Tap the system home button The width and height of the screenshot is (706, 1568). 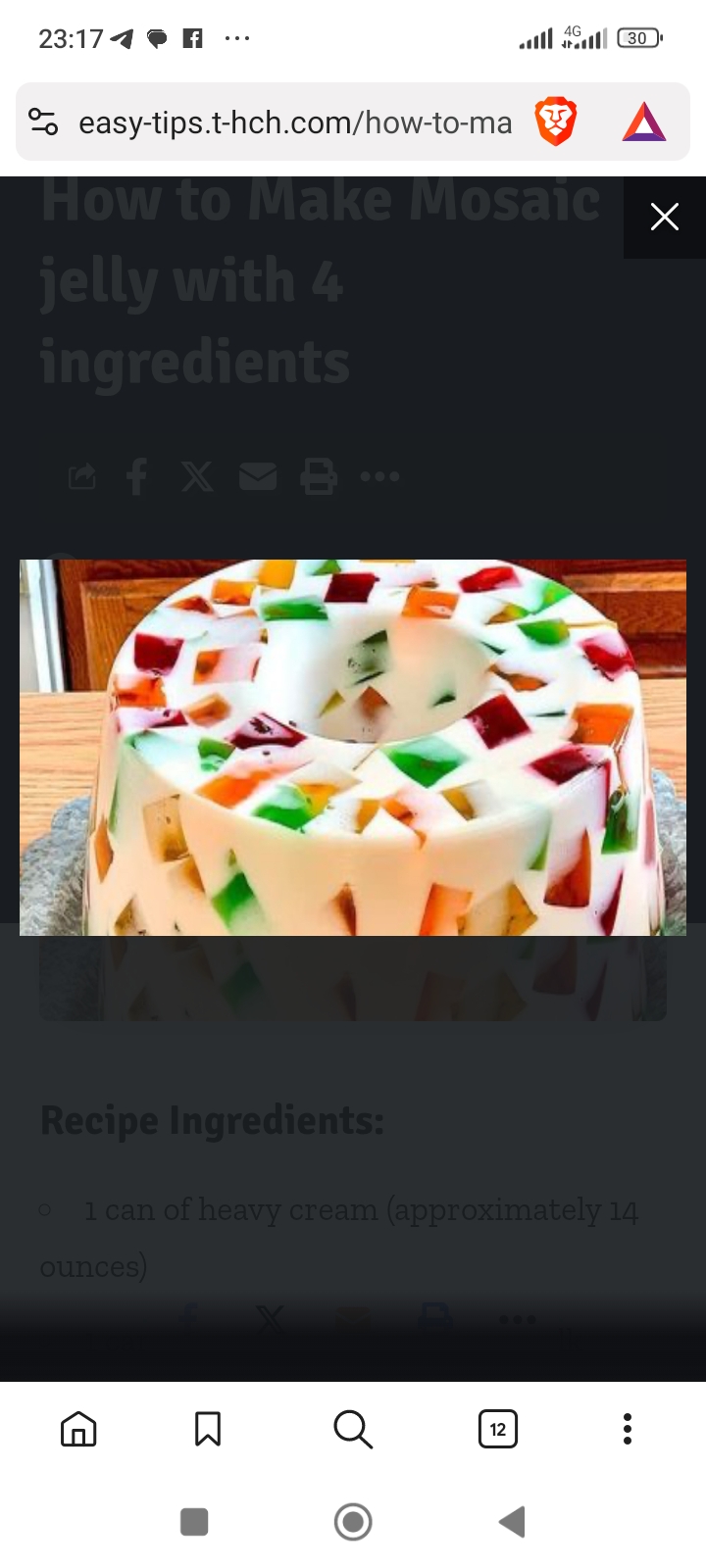point(353,1522)
